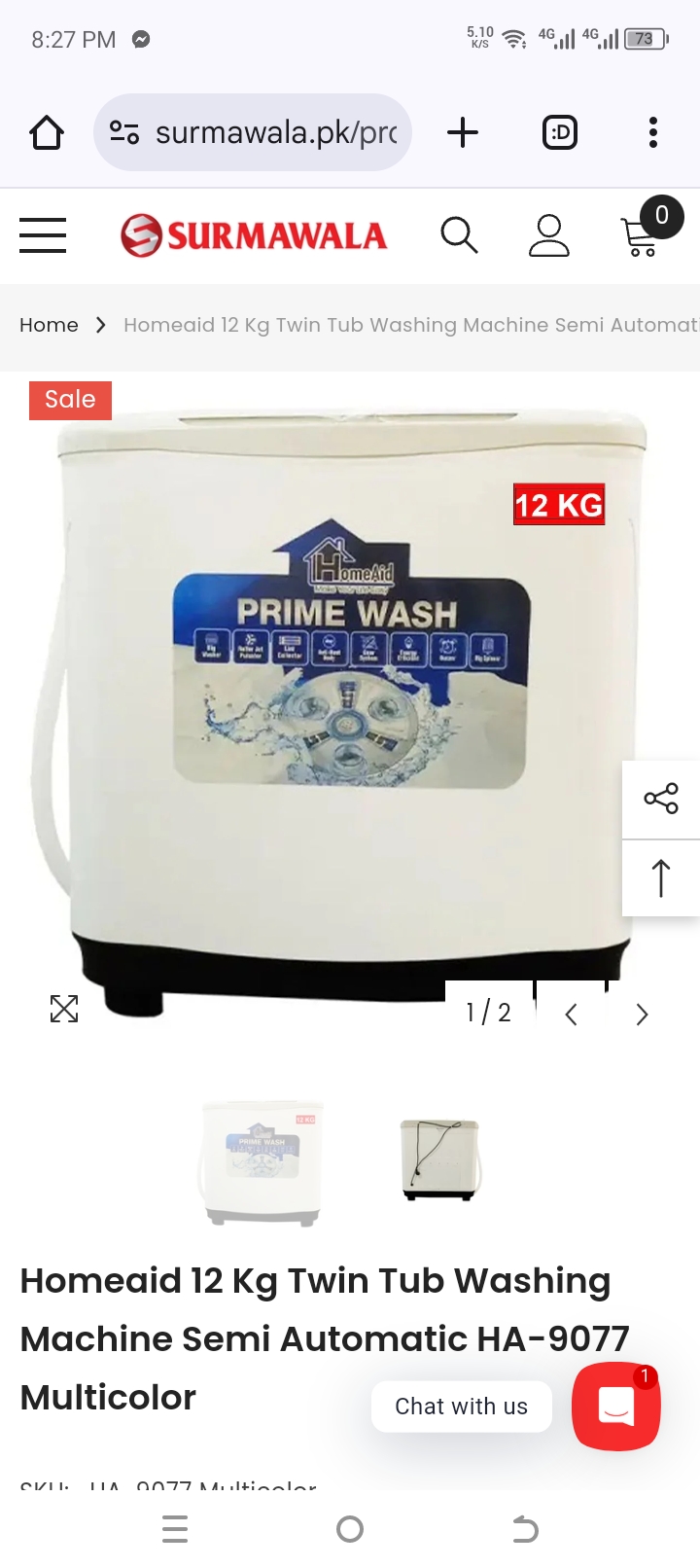Open recent apps from the navigation bar
This screenshot has width=700, height=1568.
(175, 1529)
